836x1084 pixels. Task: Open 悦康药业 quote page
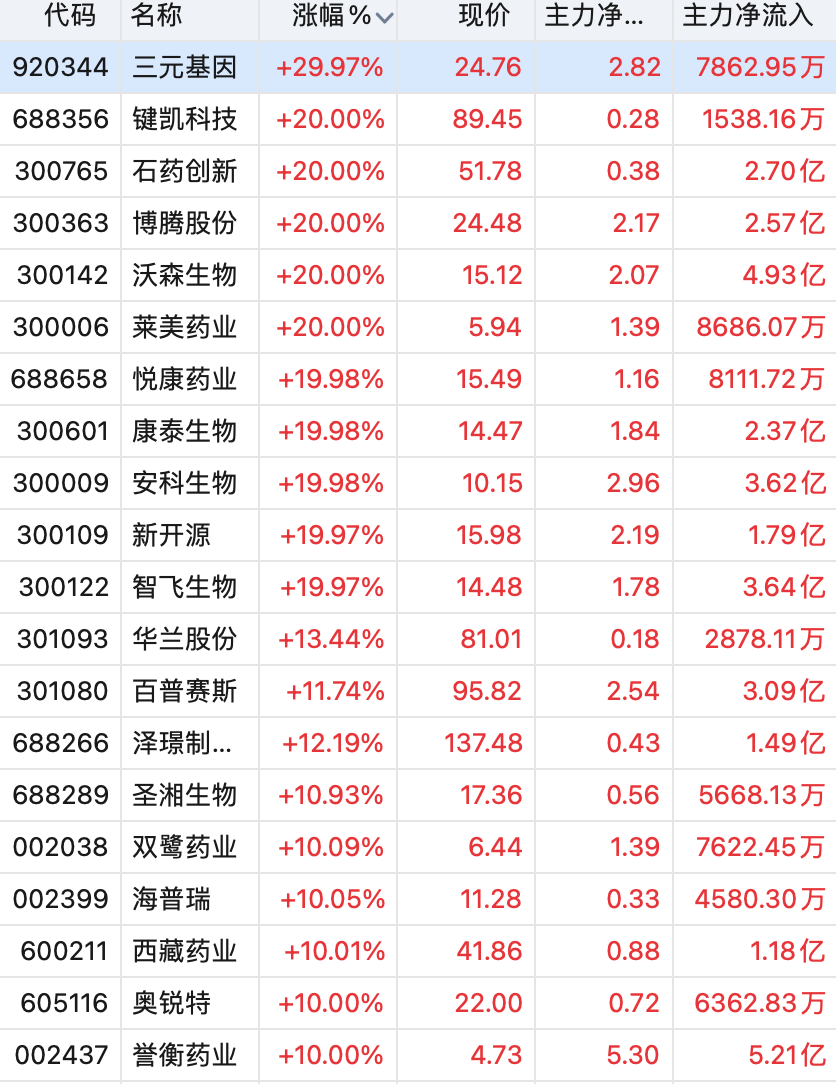click(418, 379)
